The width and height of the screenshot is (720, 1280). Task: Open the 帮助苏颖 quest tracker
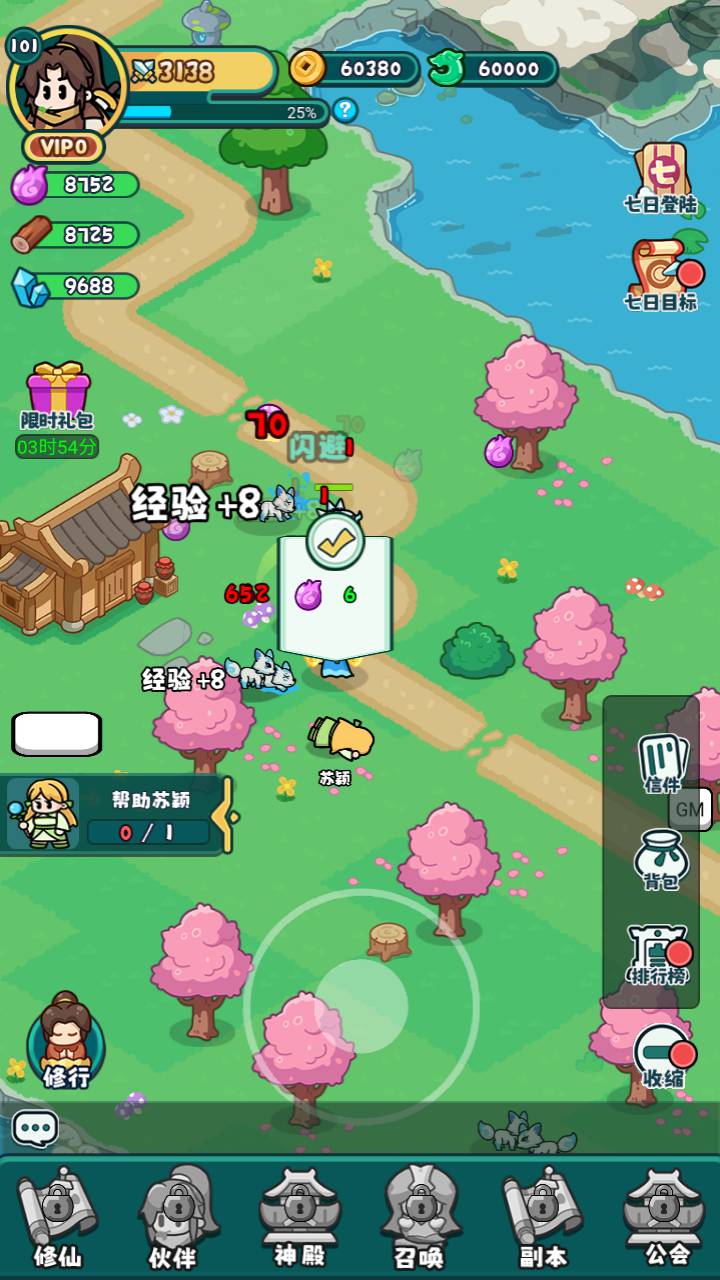[112, 815]
